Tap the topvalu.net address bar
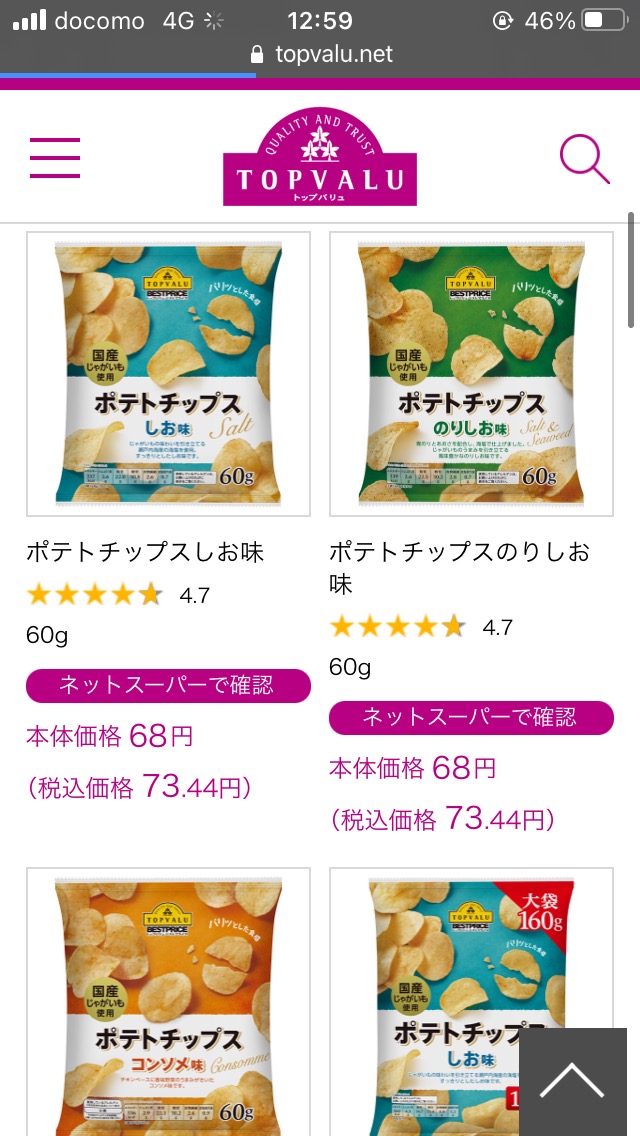The image size is (640, 1136). [x=322, y=54]
